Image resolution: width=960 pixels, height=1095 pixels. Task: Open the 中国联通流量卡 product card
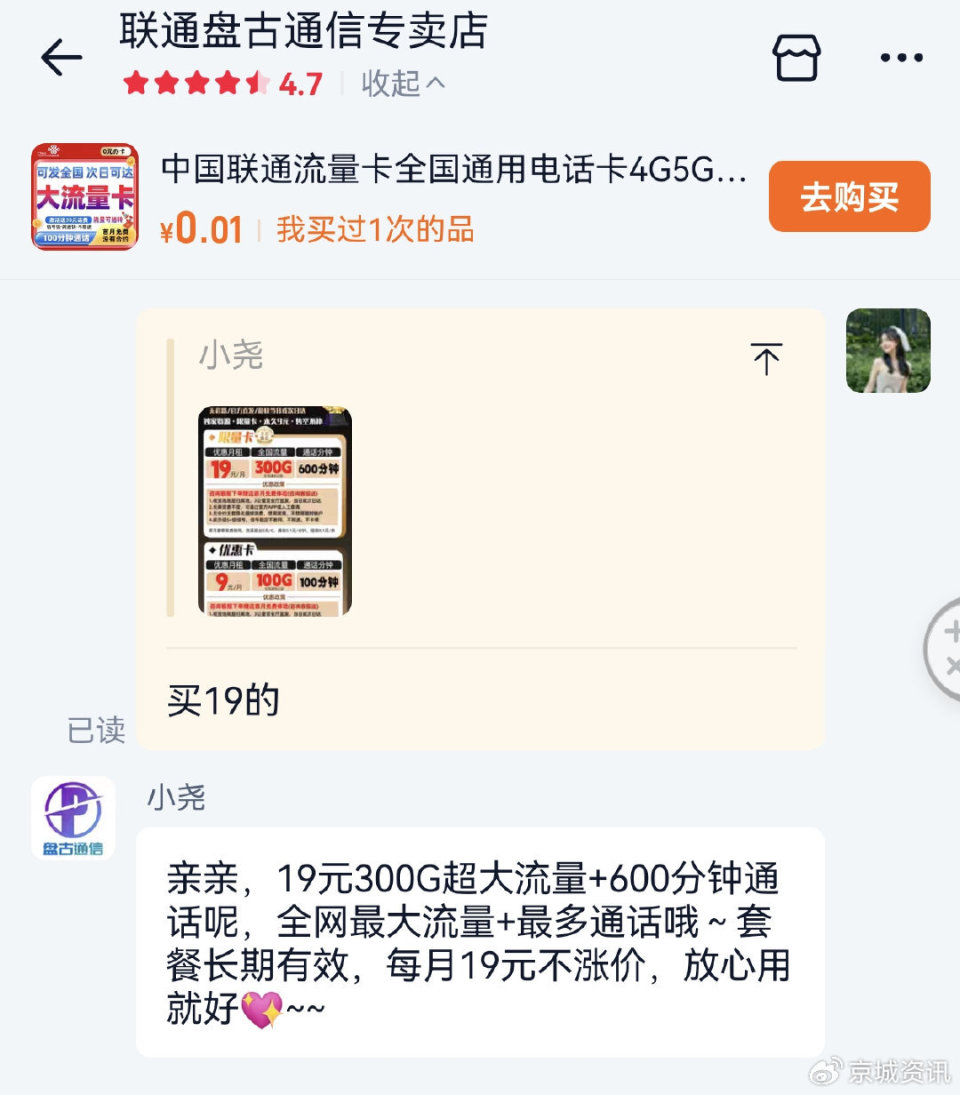coord(453,170)
